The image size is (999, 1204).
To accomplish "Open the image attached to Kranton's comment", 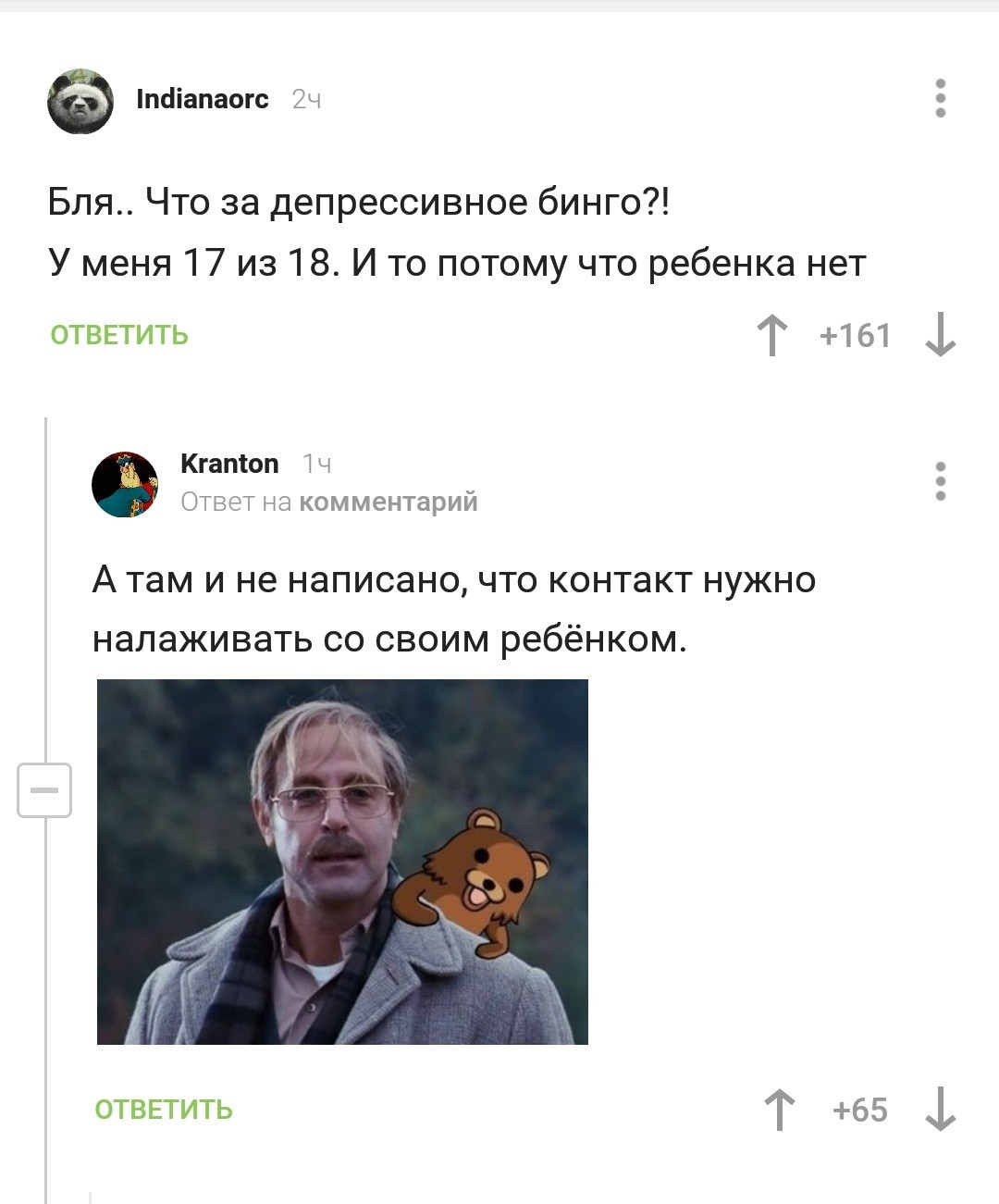I will click(x=342, y=862).
